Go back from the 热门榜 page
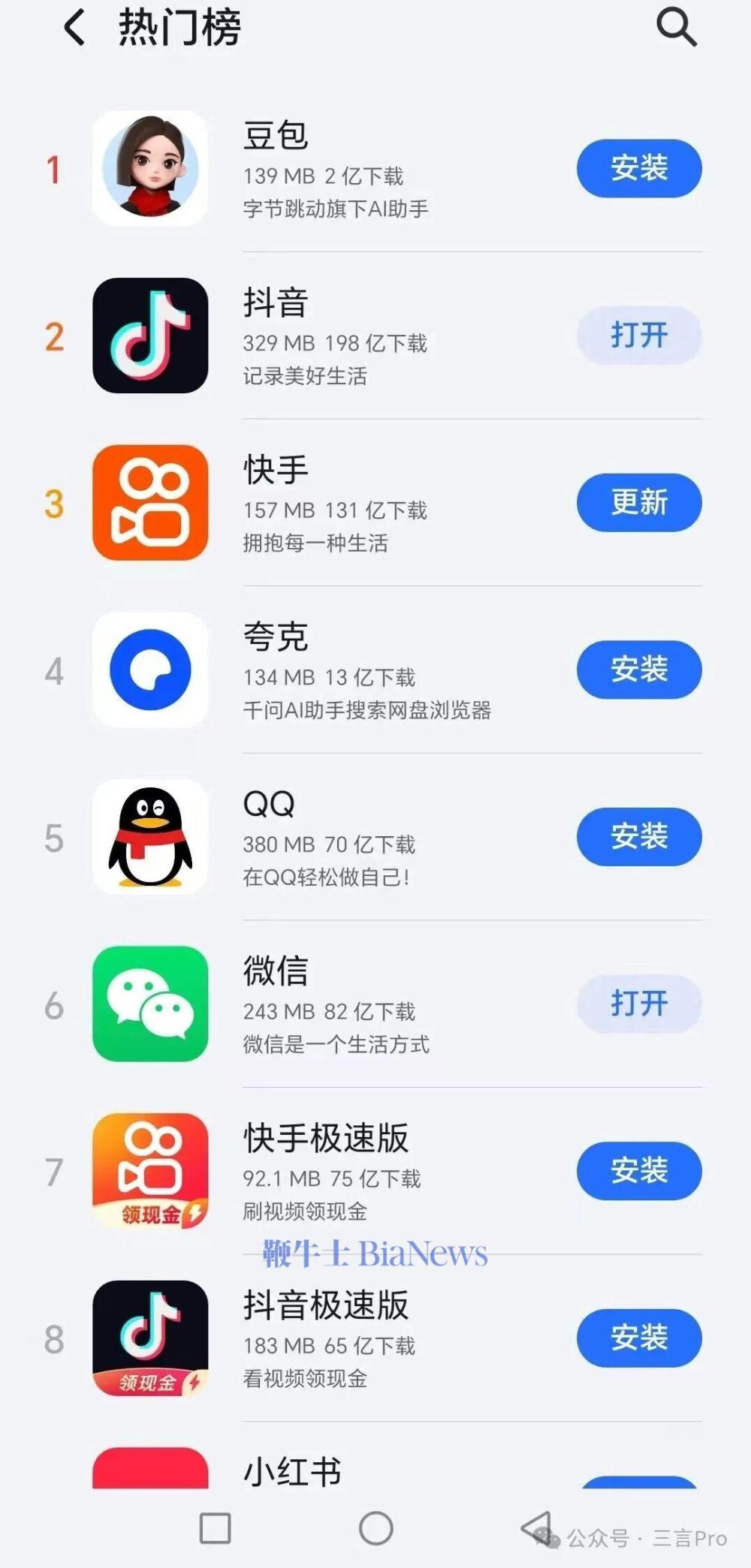Image resolution: width=751 pixels, height=1568 pixels. tap(75, 29)
